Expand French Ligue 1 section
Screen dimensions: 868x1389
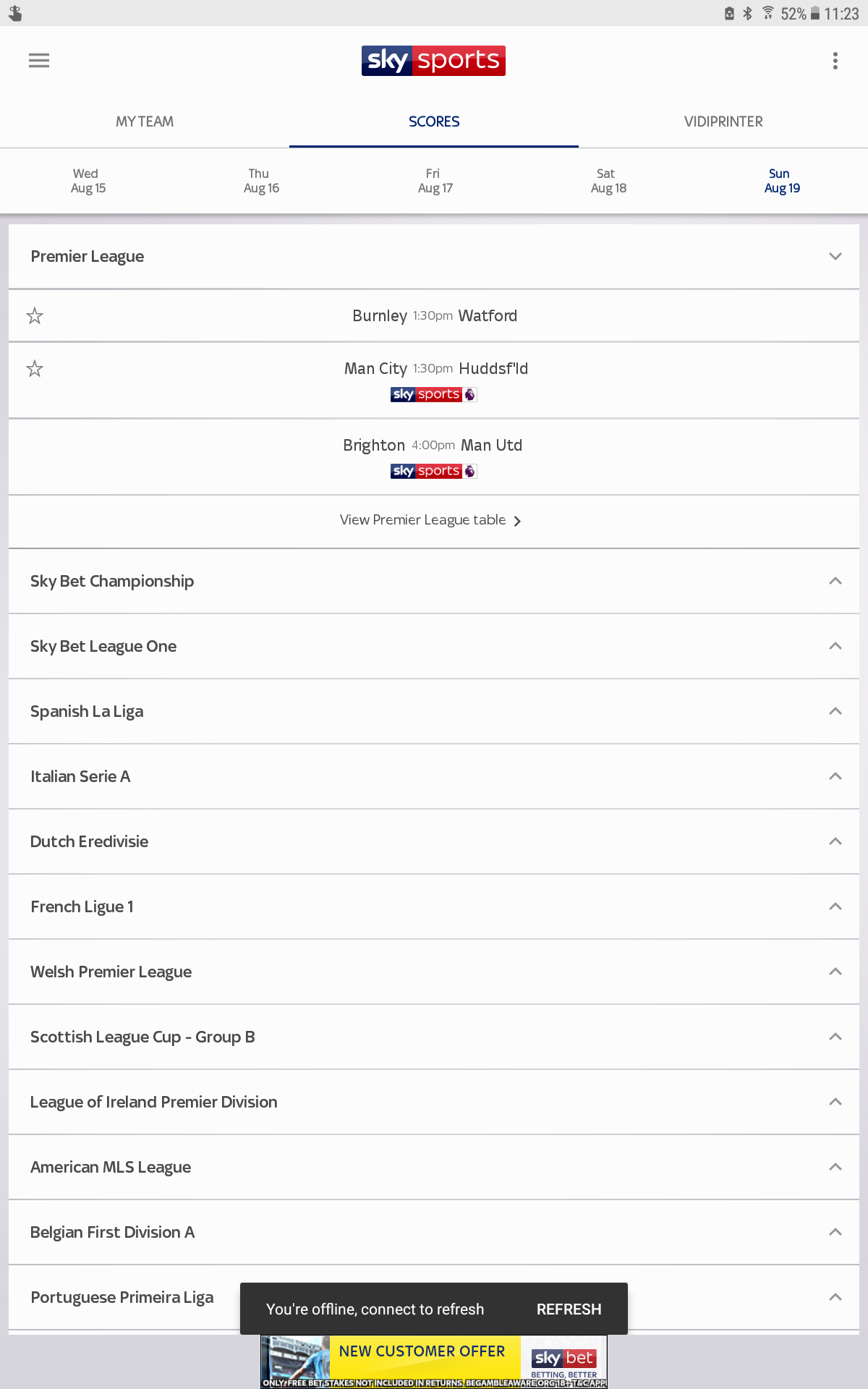pyautogui.click(x=434, y=906)
